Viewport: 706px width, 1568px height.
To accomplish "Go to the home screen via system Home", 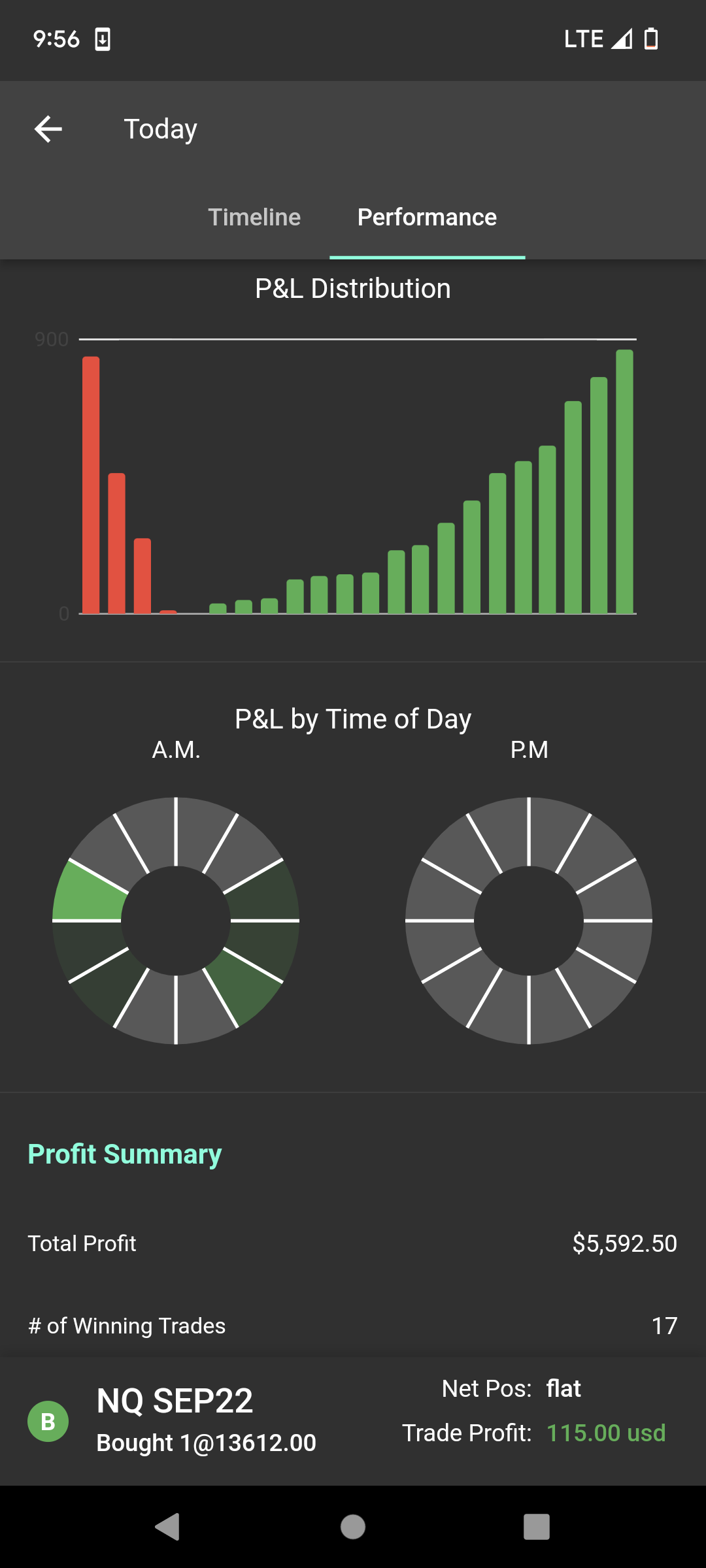I will 353,1527.
